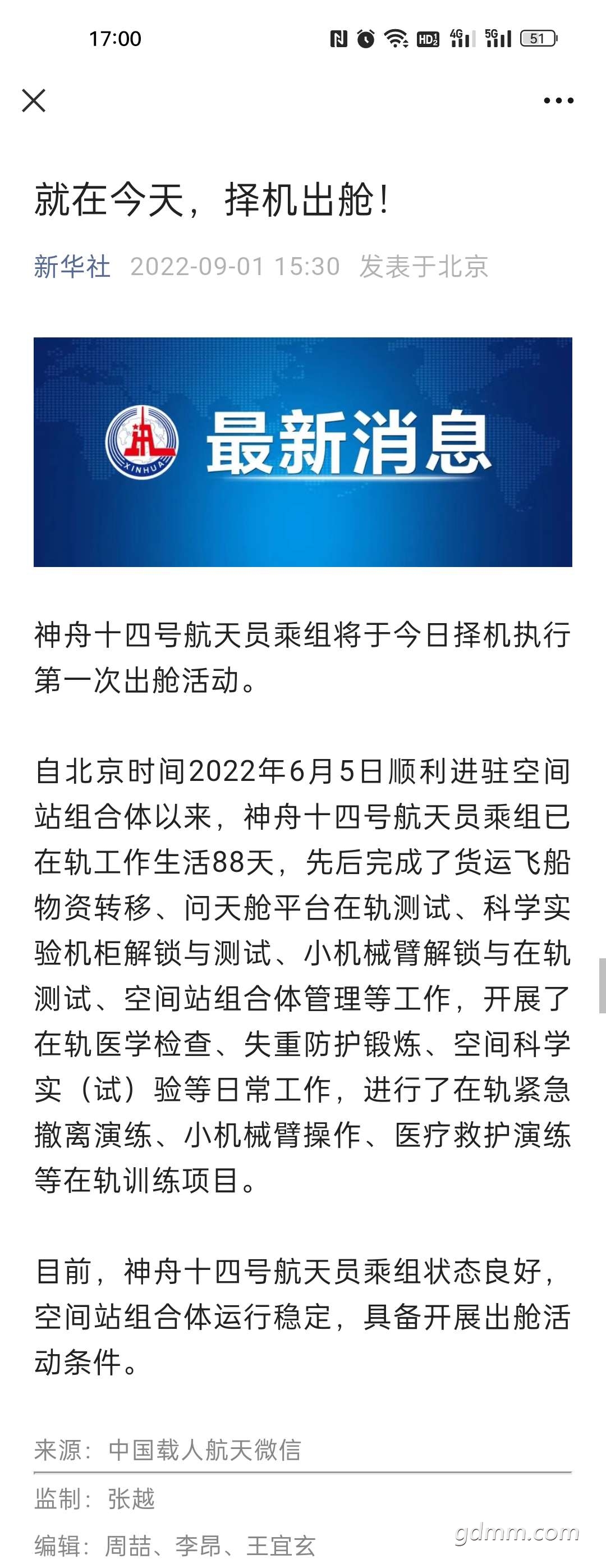Close the article page
Image resolution: width=606 pixels, height=1568 pixels.
pos(34,100)
